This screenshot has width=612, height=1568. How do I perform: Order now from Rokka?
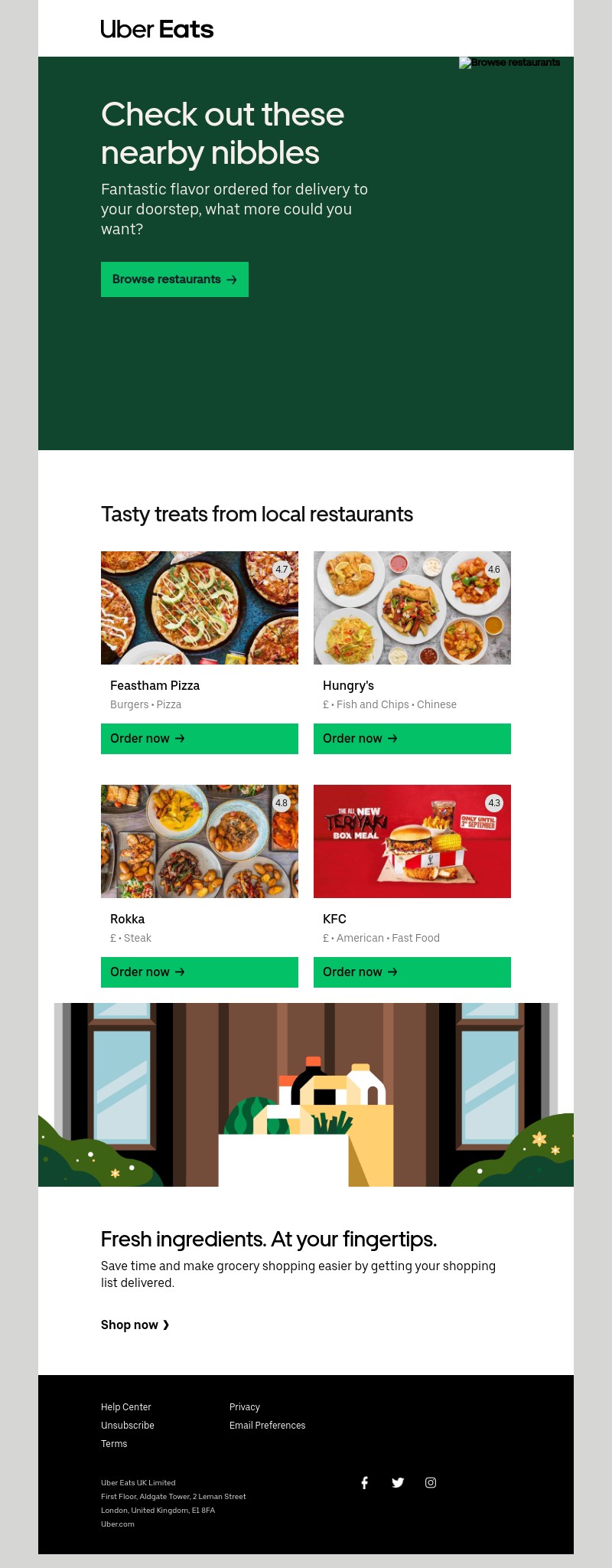(199, 972)
